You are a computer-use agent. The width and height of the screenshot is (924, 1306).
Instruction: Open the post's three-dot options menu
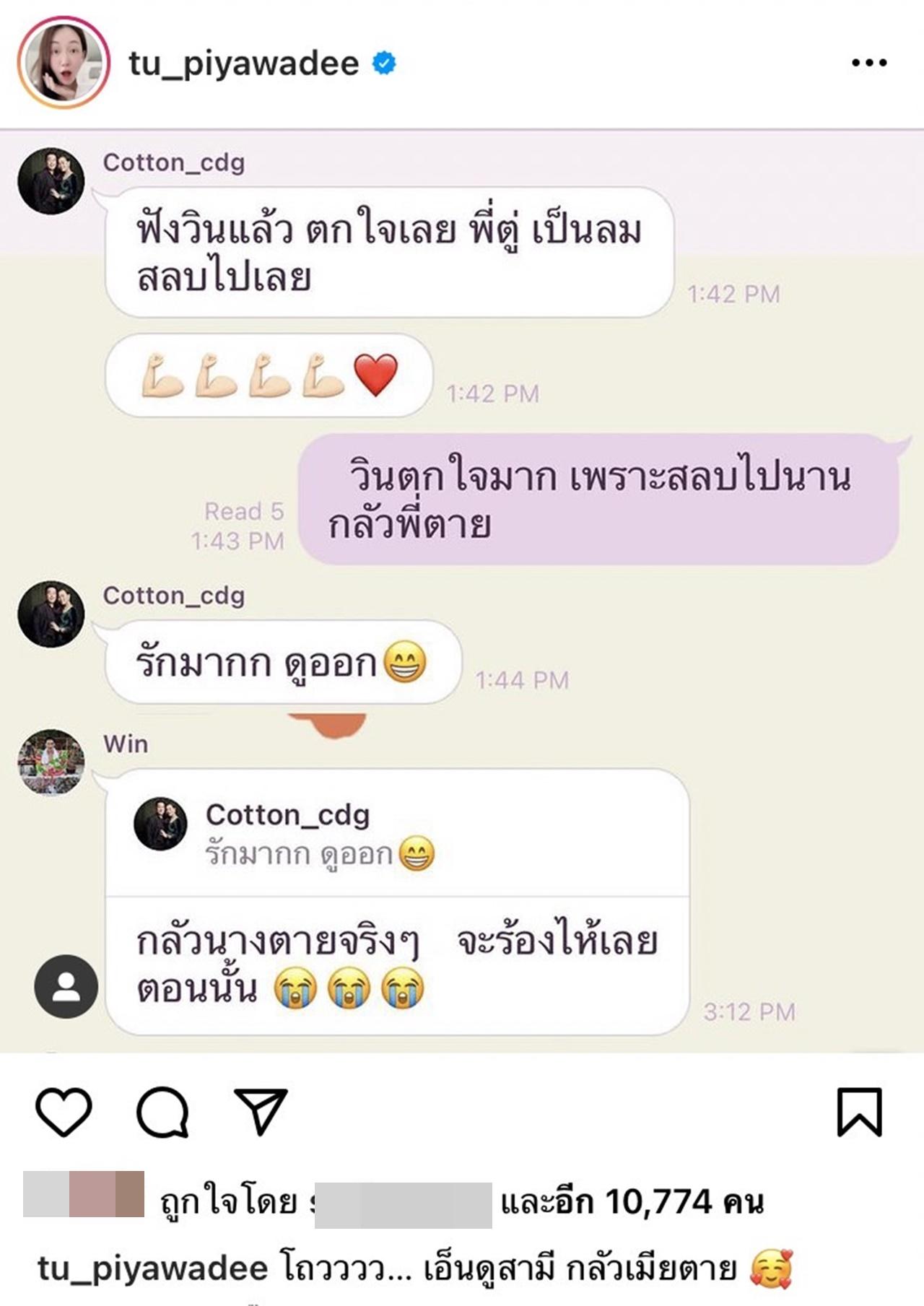click(868, 64)
